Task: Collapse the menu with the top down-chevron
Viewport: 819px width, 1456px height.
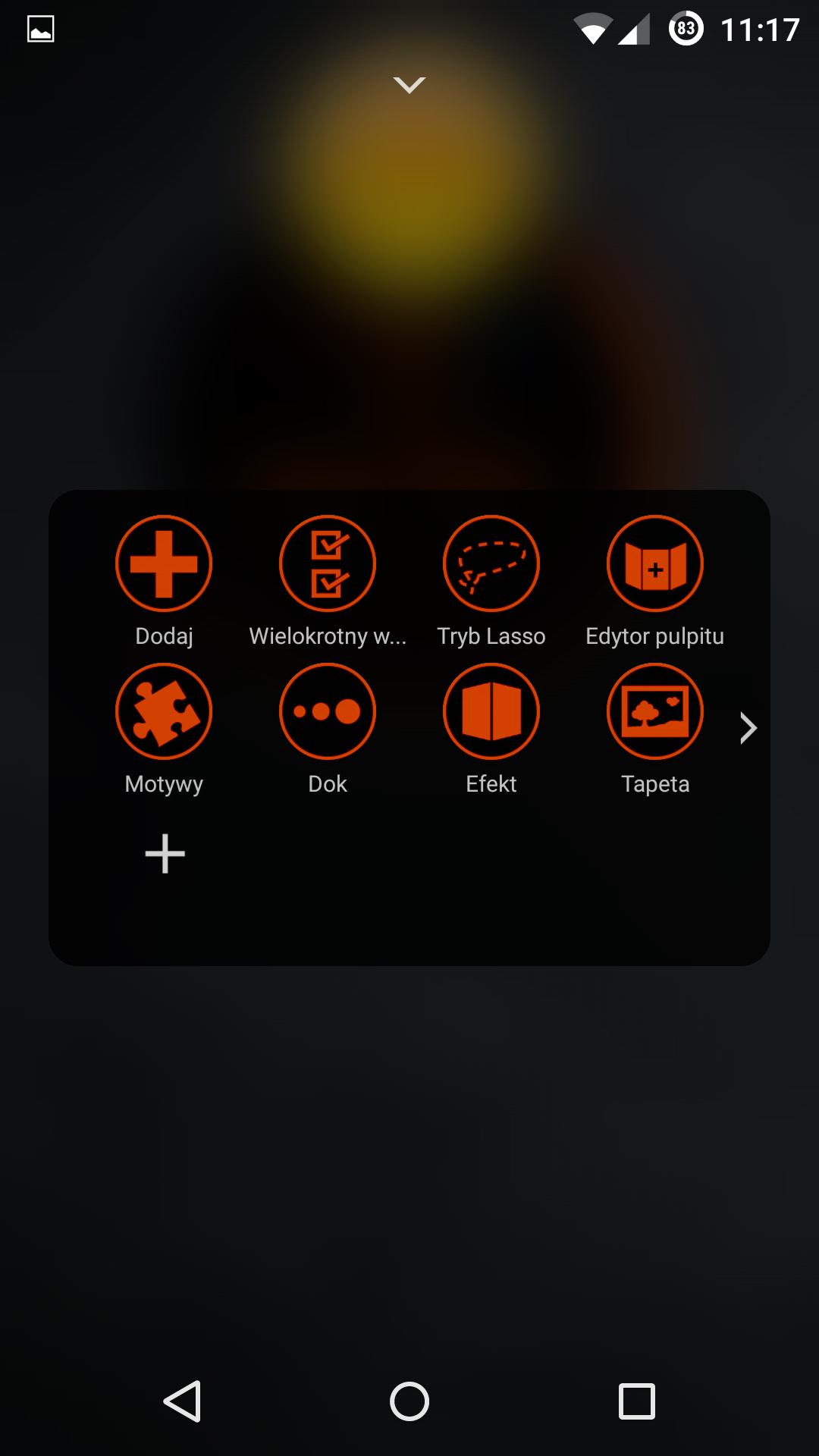Action: tap(409, 84)
